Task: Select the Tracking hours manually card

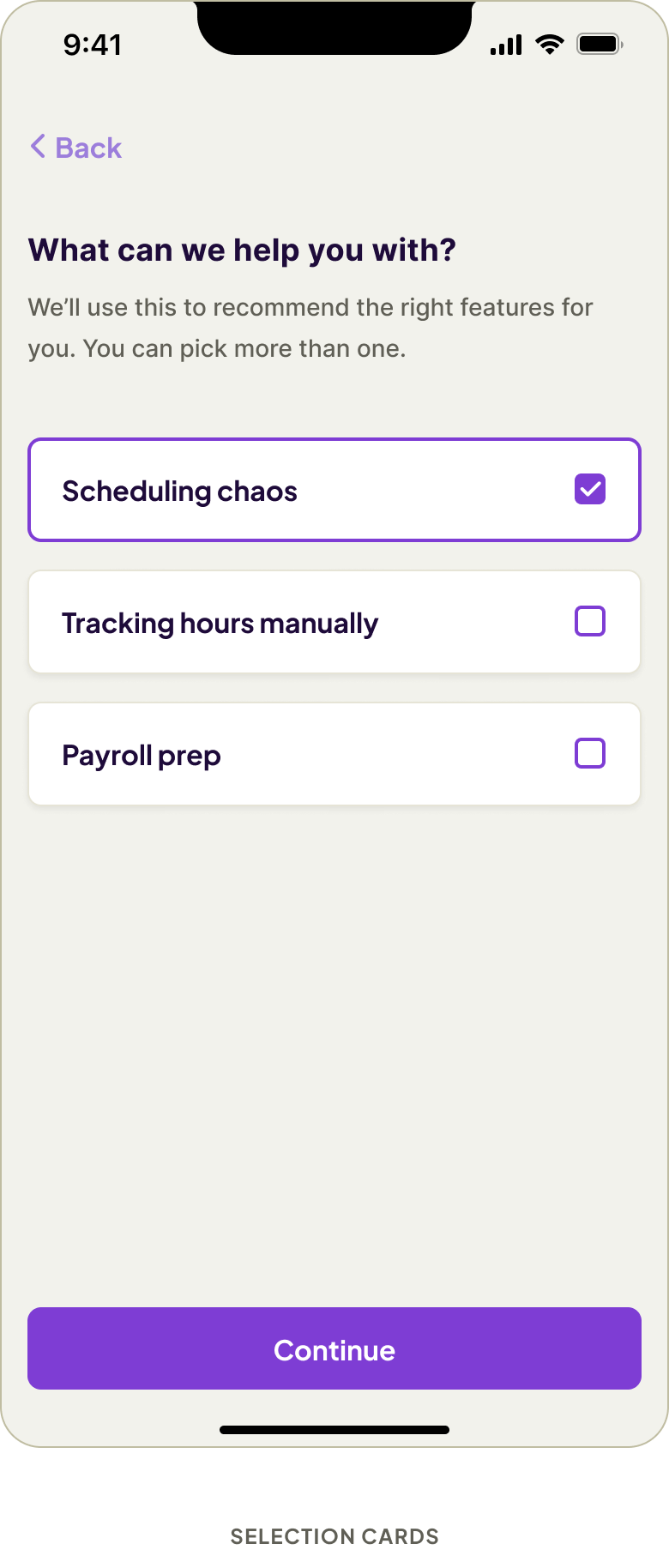Action: (x=334, y=621)
